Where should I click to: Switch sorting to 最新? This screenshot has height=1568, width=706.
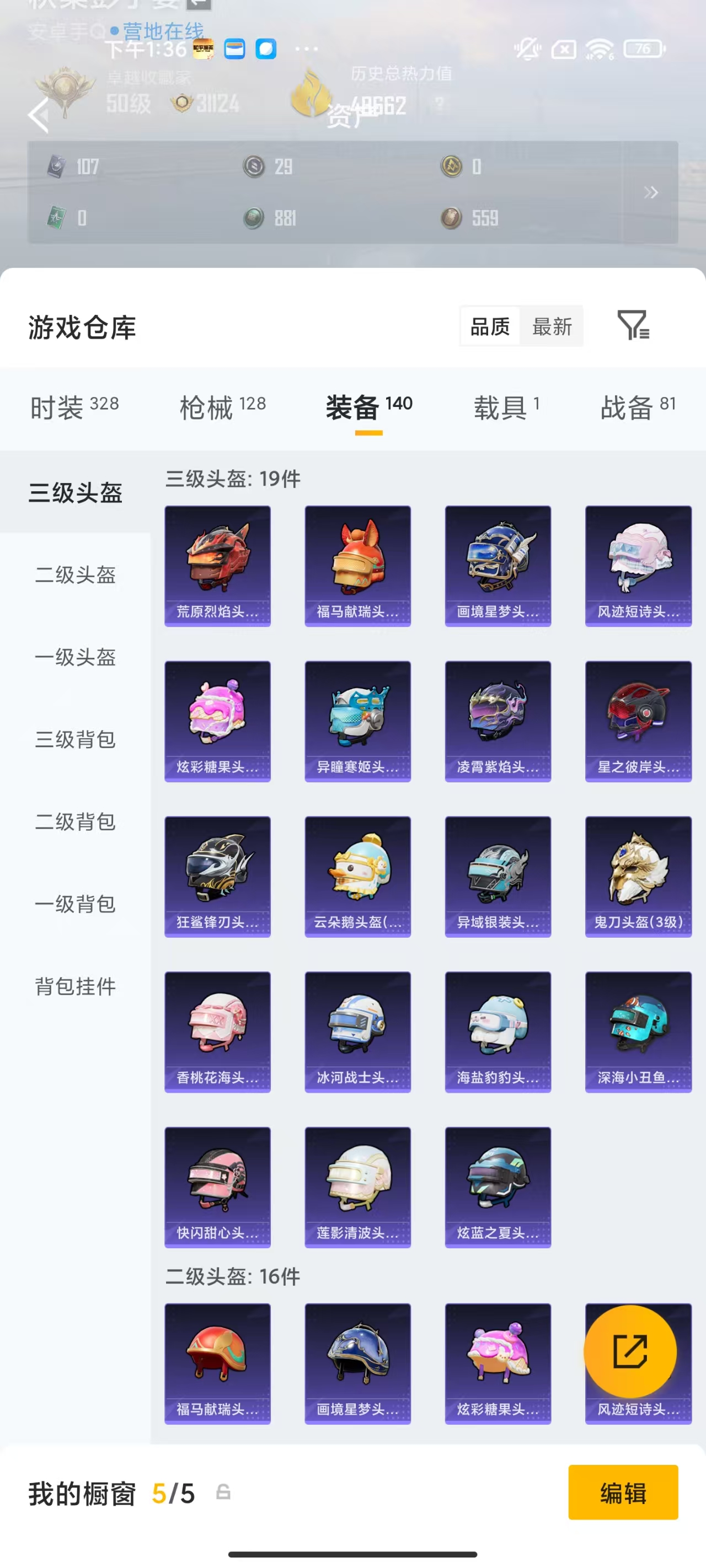pyautogui.click(x=551, y=327)
